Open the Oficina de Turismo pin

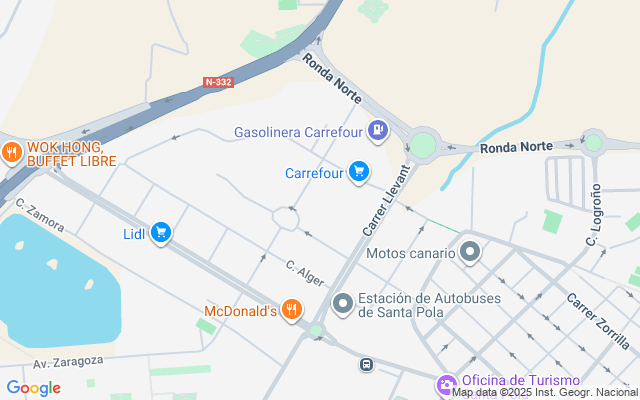click(446, 383)
